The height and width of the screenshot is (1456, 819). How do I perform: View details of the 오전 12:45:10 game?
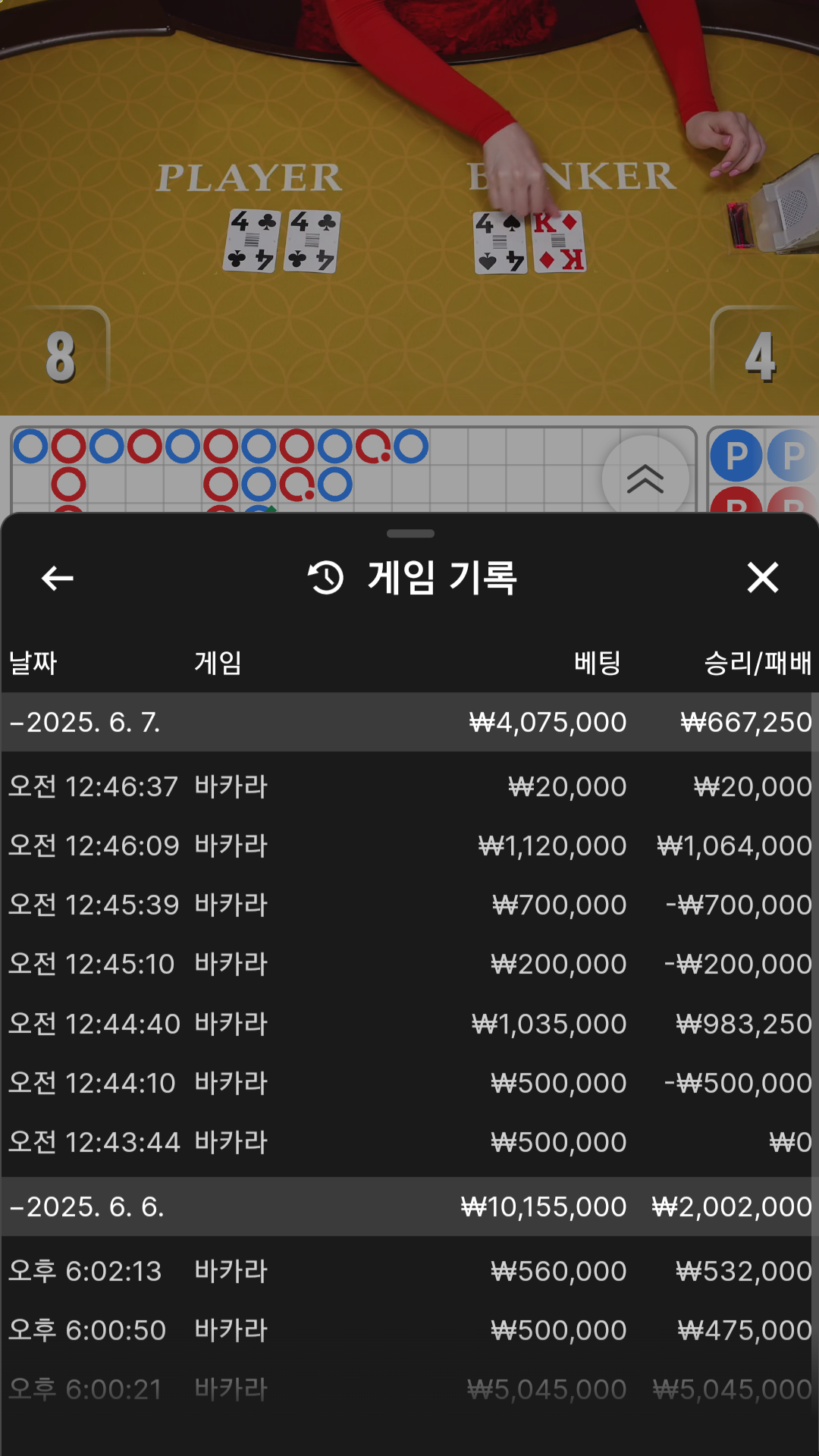click(409, 964)
